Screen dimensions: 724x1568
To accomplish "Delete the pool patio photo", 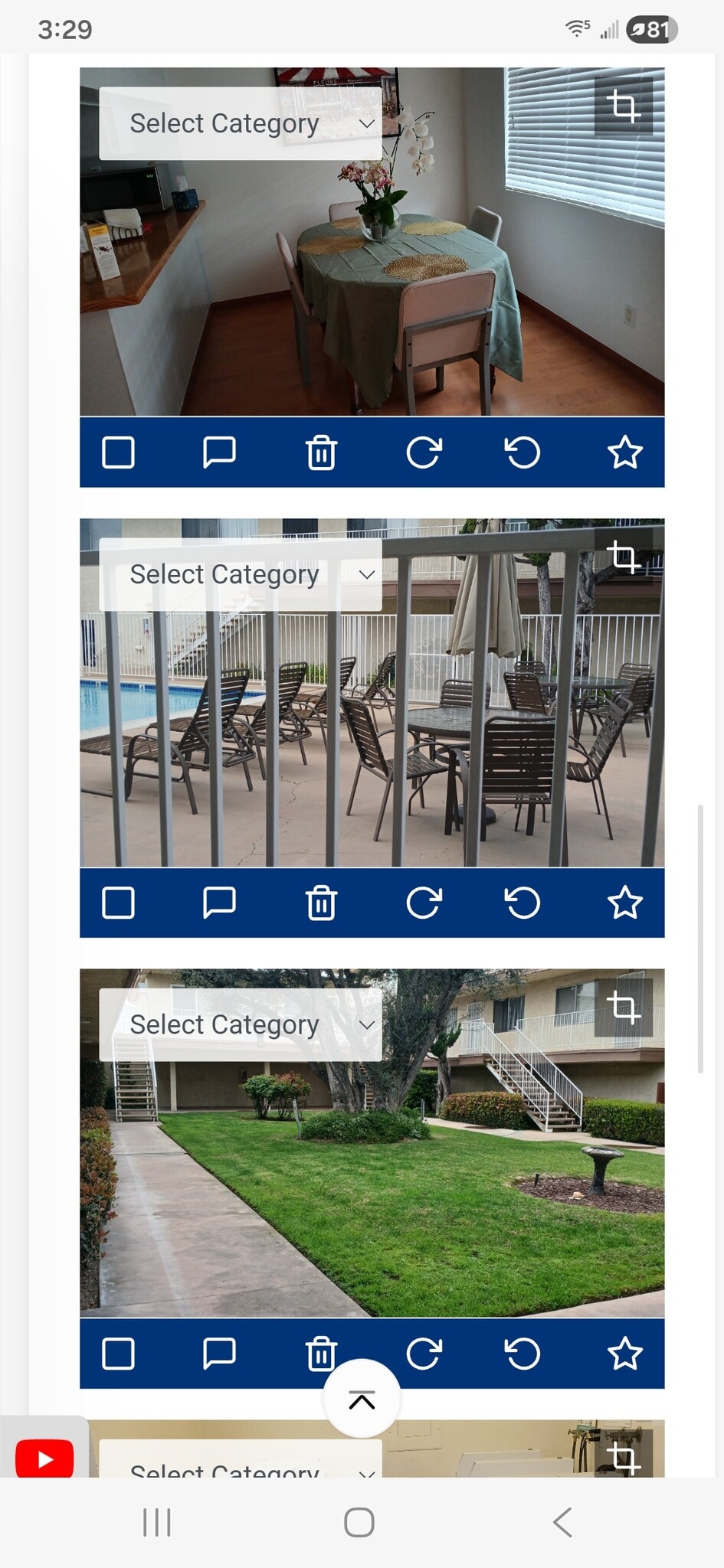I will pos(321,903).
